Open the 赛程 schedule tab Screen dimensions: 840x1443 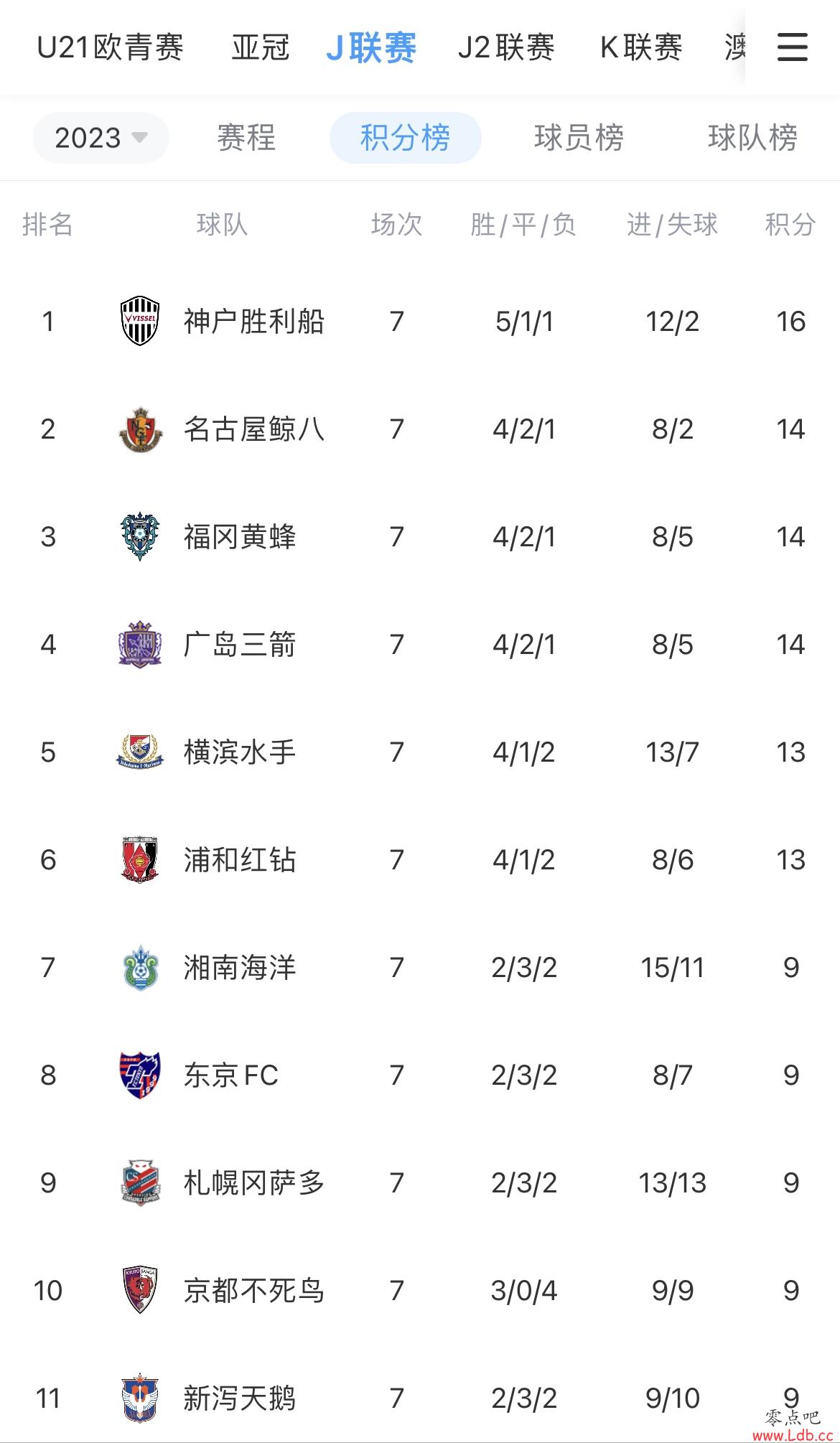pyautogui.click(x=246, y=137)
